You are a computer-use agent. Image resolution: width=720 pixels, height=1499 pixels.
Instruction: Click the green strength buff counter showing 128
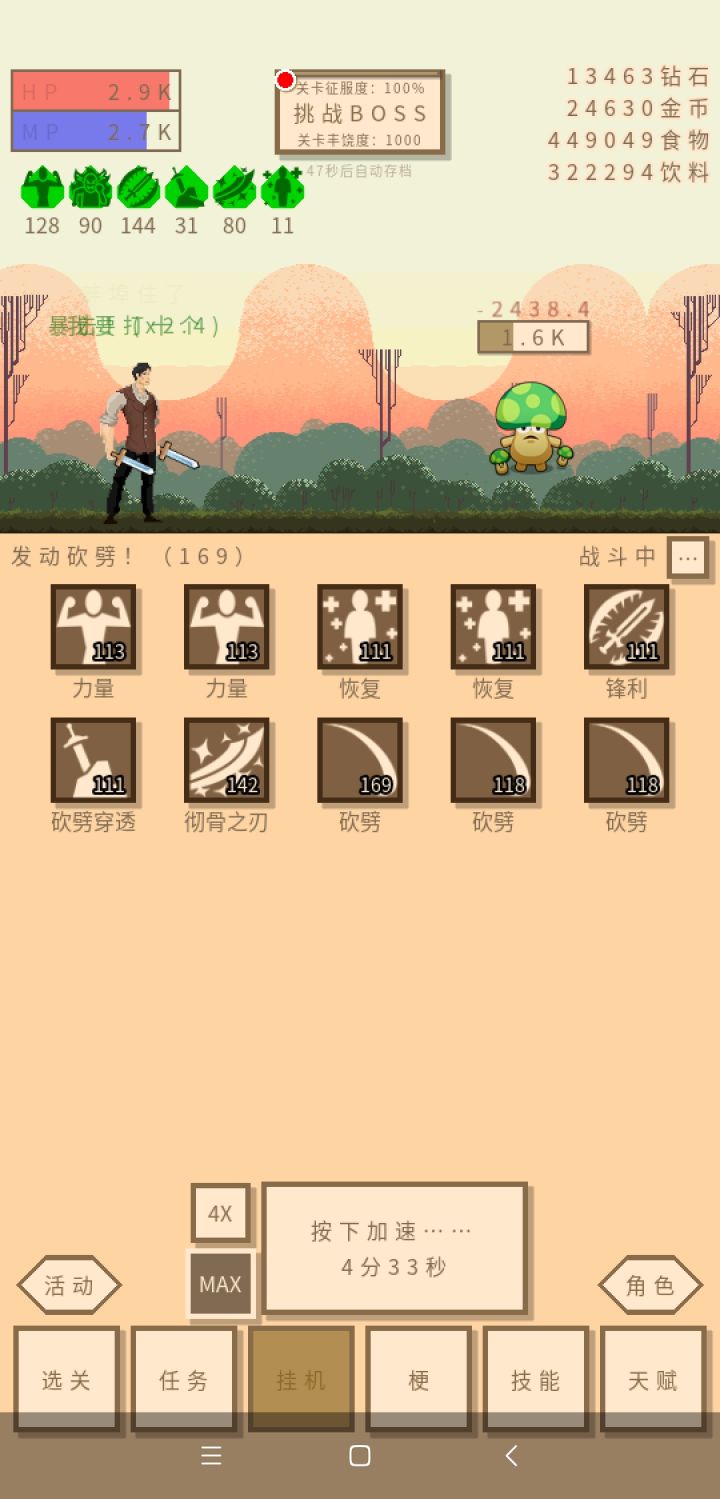[x=41, y=188]
